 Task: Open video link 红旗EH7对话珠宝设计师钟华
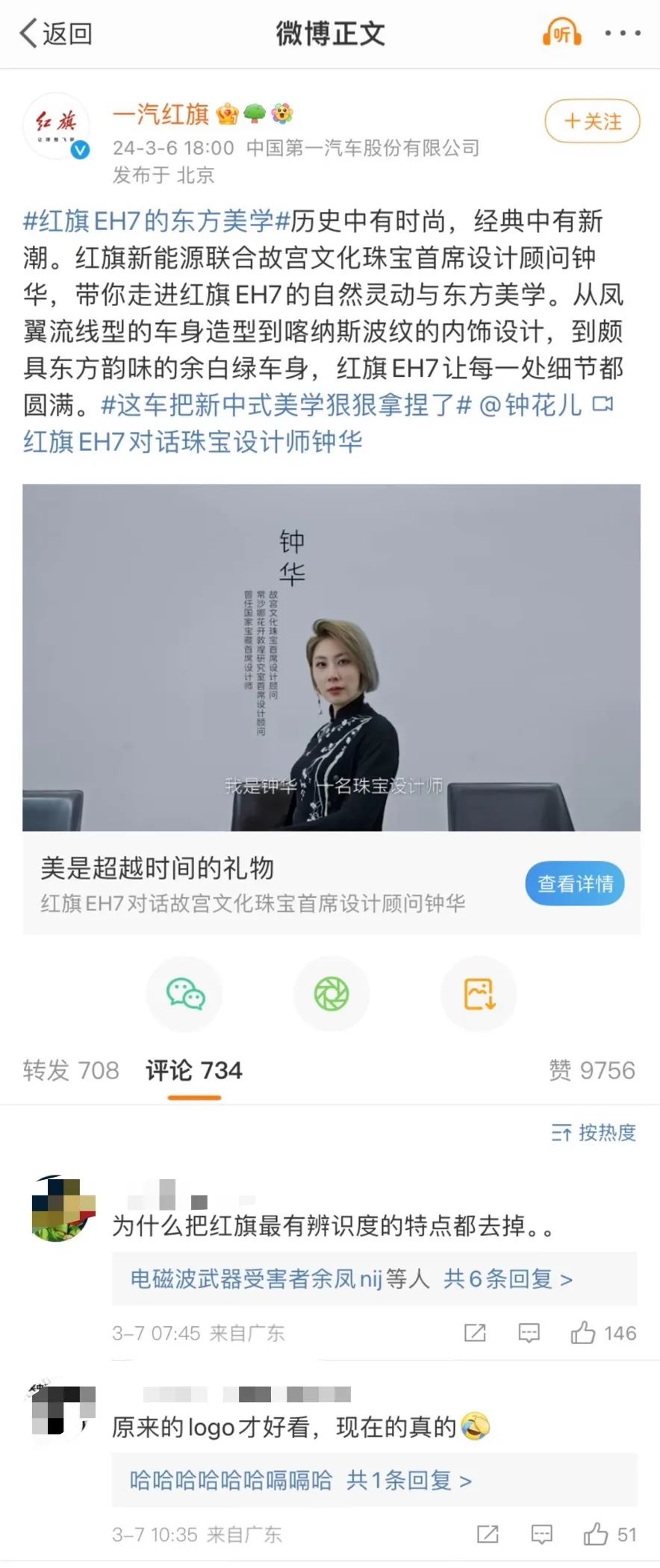pos(193,441)
